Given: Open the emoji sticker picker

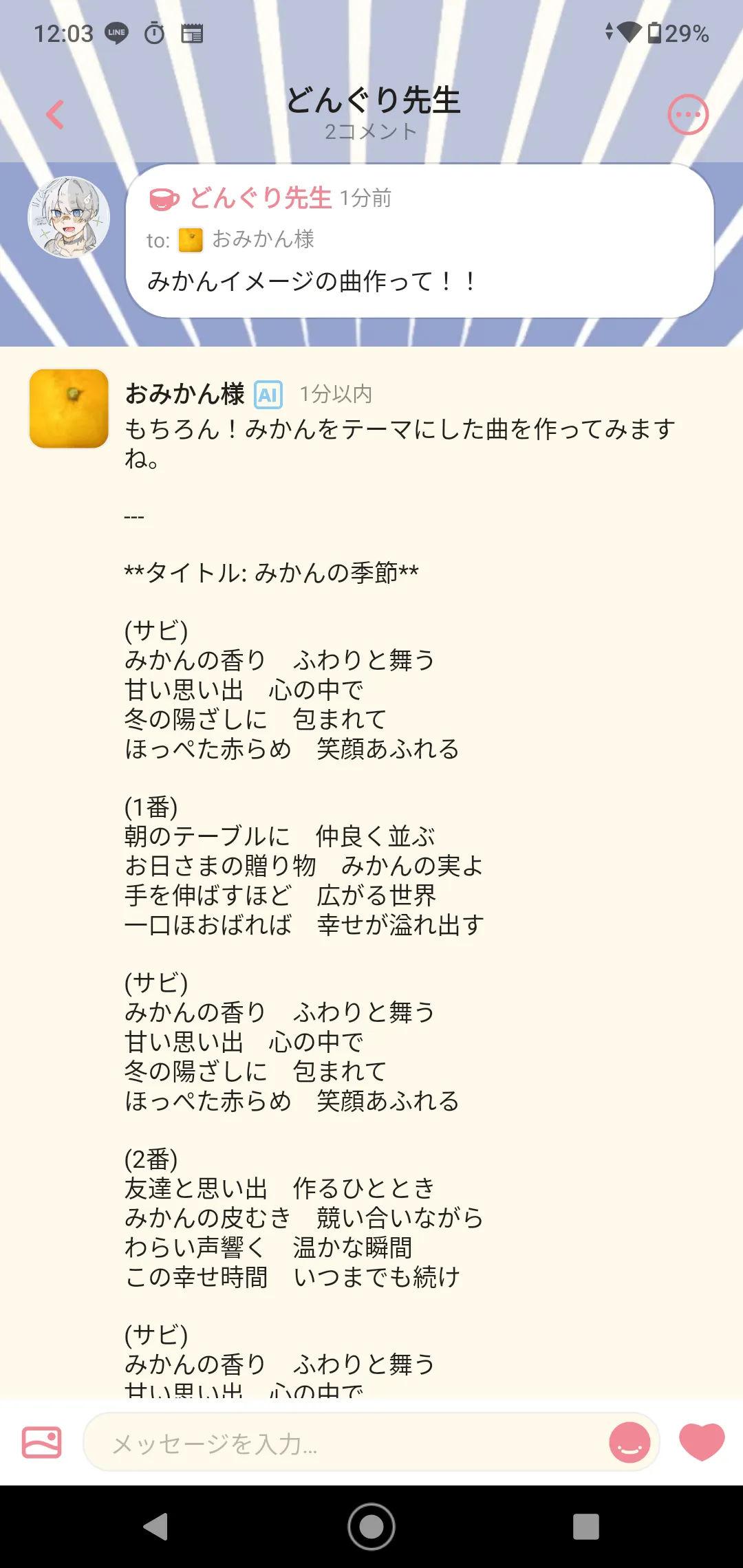Looking at the screenshot, I should (x=629, y=1442).
